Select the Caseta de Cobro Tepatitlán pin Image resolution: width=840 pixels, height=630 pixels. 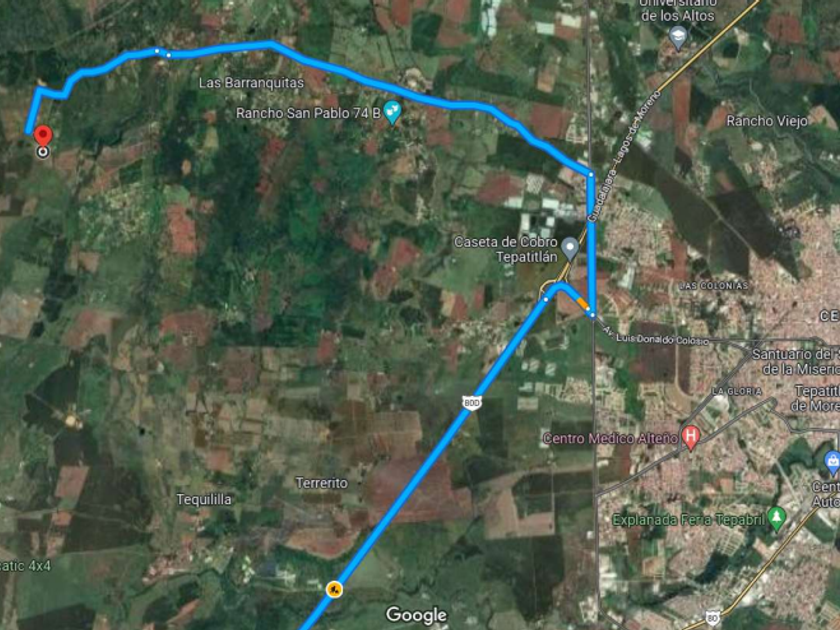click(x=570, y=247)
